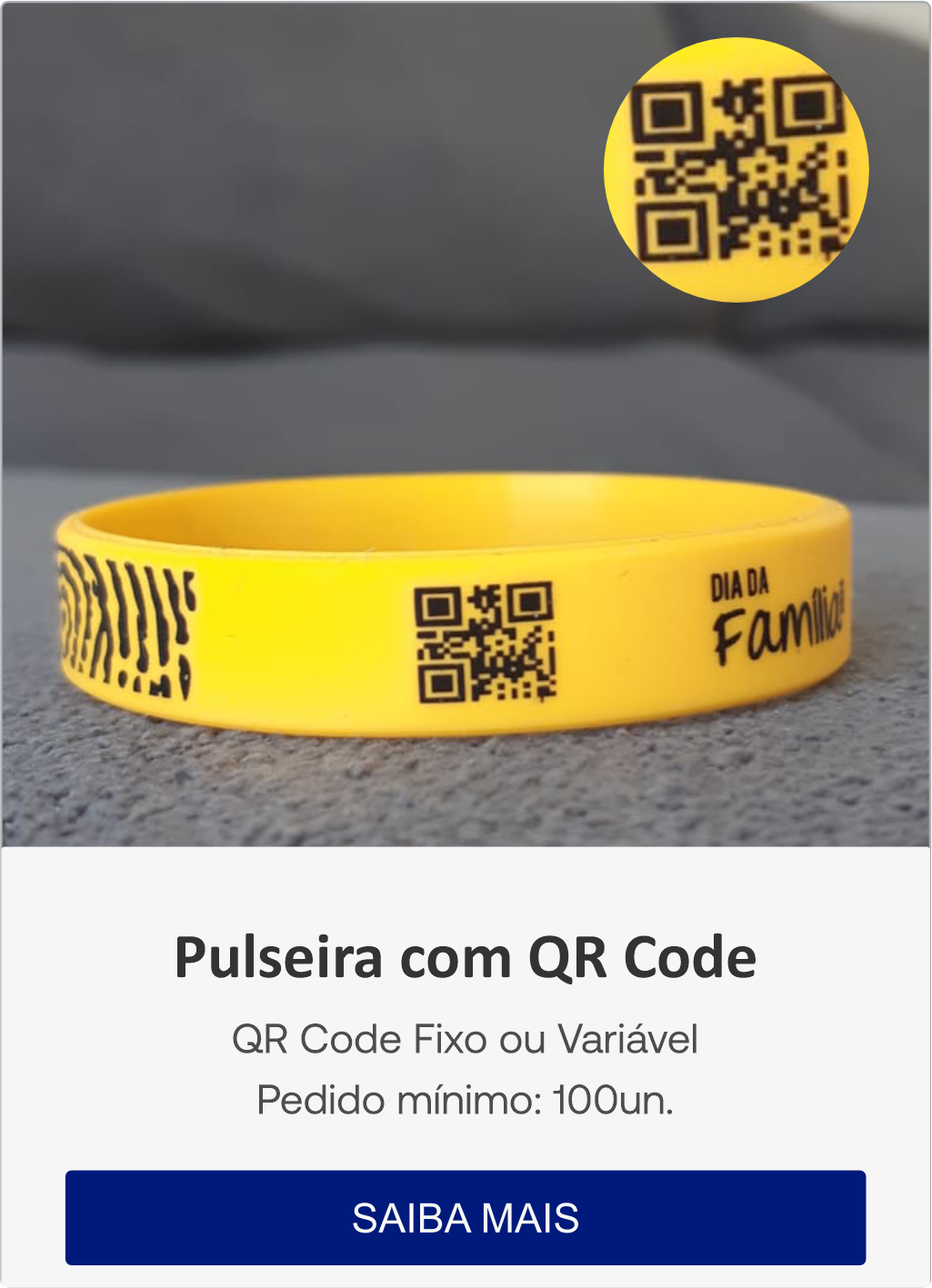Select the 'Pulseira com QR Code' title
Viewport: 932px width, 1288px height.
point(466,957)
